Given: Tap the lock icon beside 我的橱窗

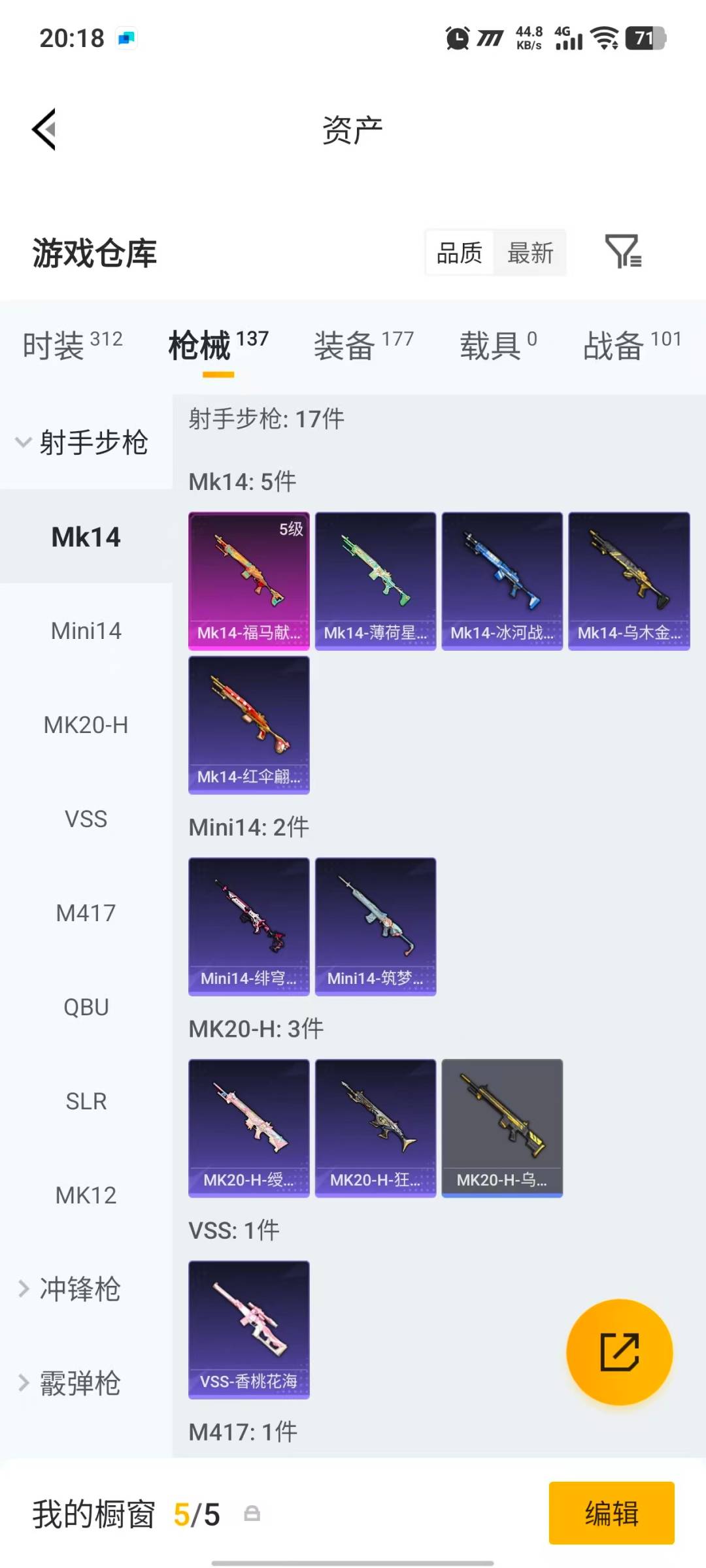Looking at the screenshot, I should (254, 1512).
